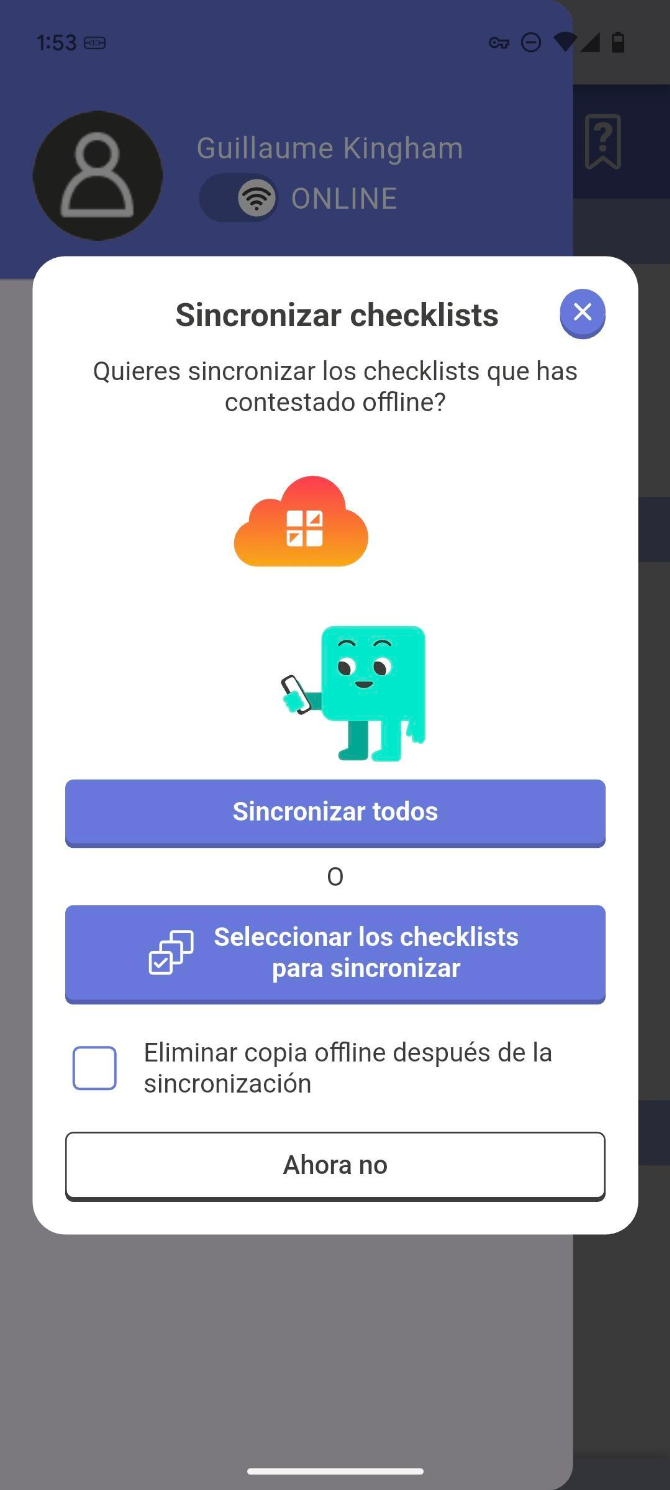Choose Seleccionar los checklists para sincronizar
Image resolution: width=670 pixels, height=1490 pixels.
(x=335, y=952)
